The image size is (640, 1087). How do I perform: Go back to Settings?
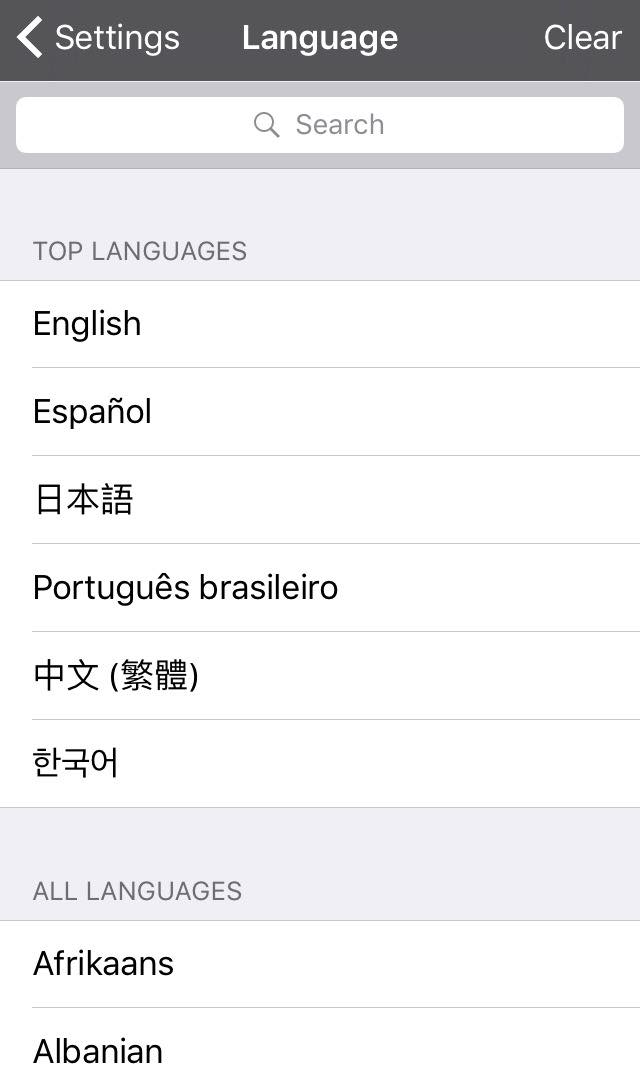pyautogui.click(x=98, y=37)
